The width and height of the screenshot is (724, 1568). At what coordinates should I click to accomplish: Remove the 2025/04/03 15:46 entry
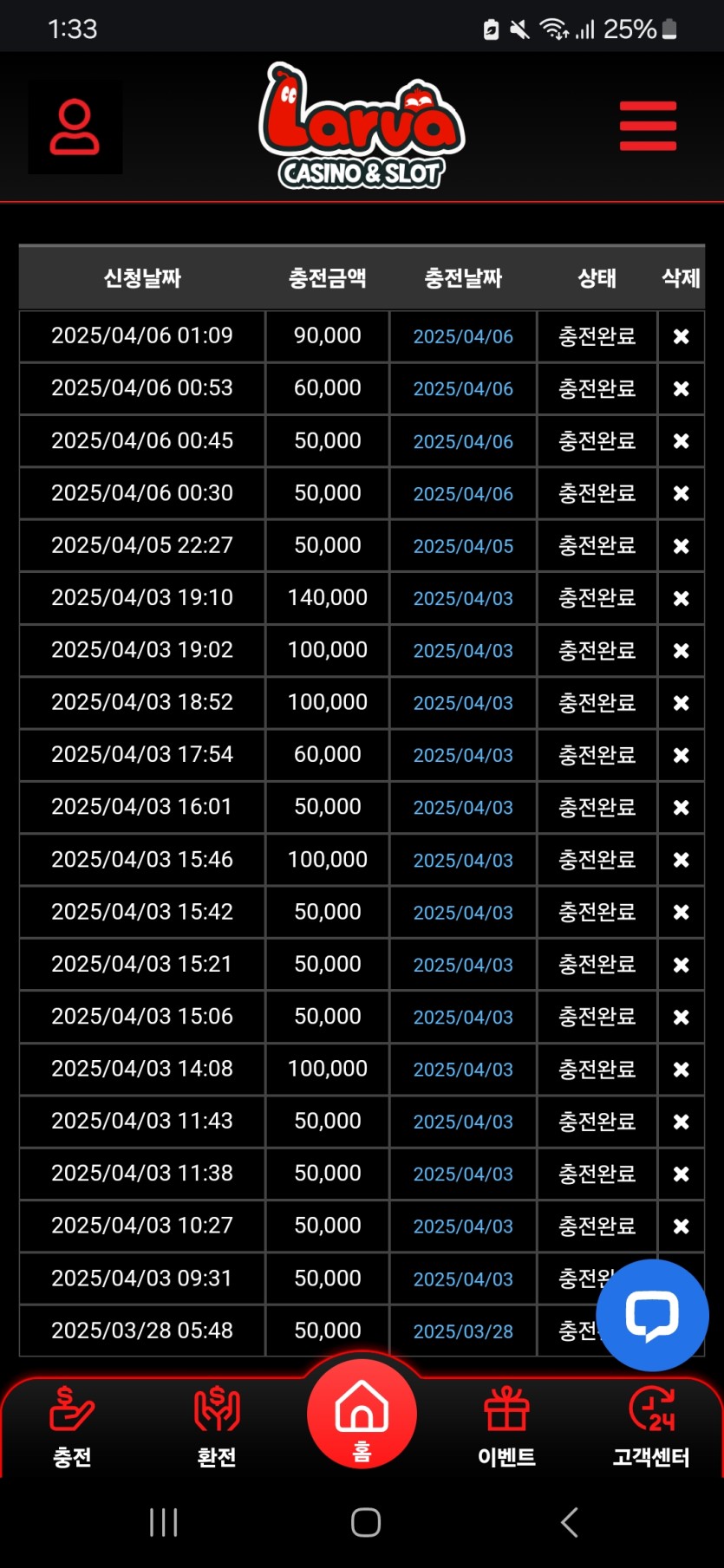(x=682, y=860)
